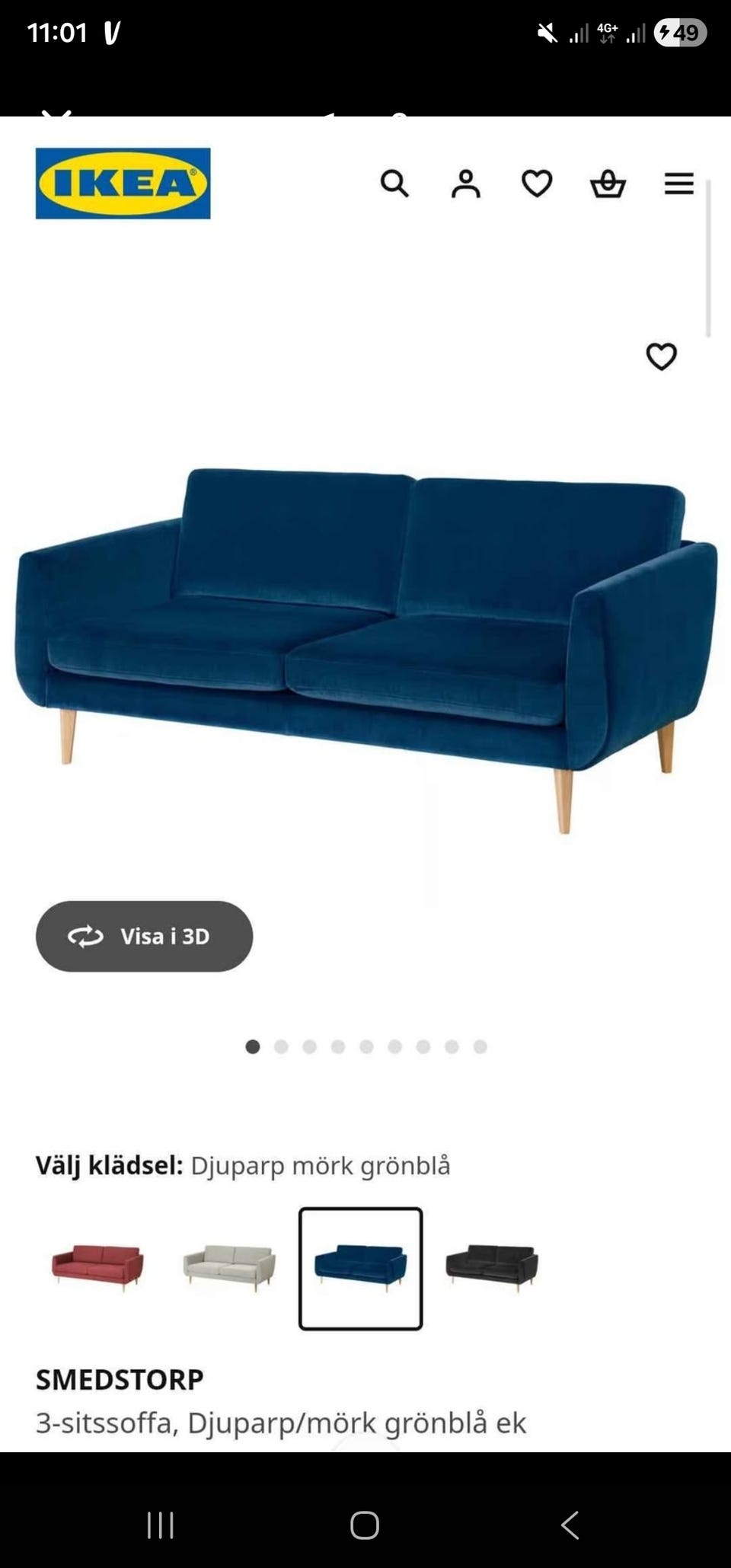
Task: Open the blue sofa product image
Action: (x=365, y=647)
